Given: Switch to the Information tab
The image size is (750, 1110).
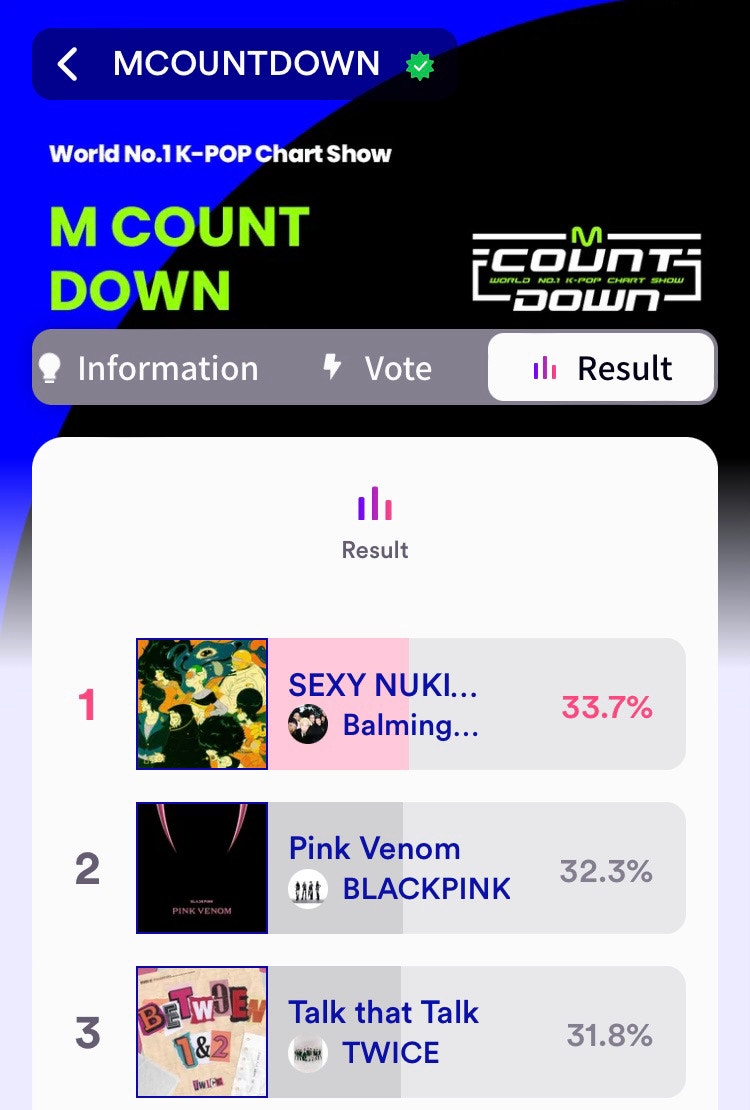Looking at the screenshot, I should (x=166, y=368).
